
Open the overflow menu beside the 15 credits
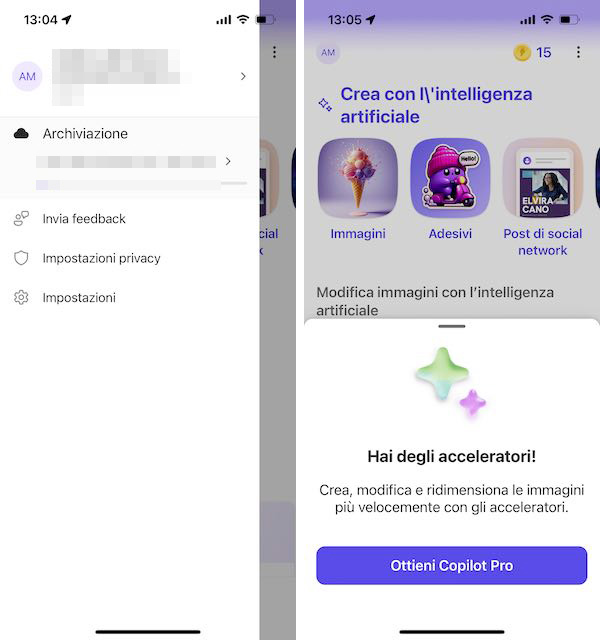(578, 52)
